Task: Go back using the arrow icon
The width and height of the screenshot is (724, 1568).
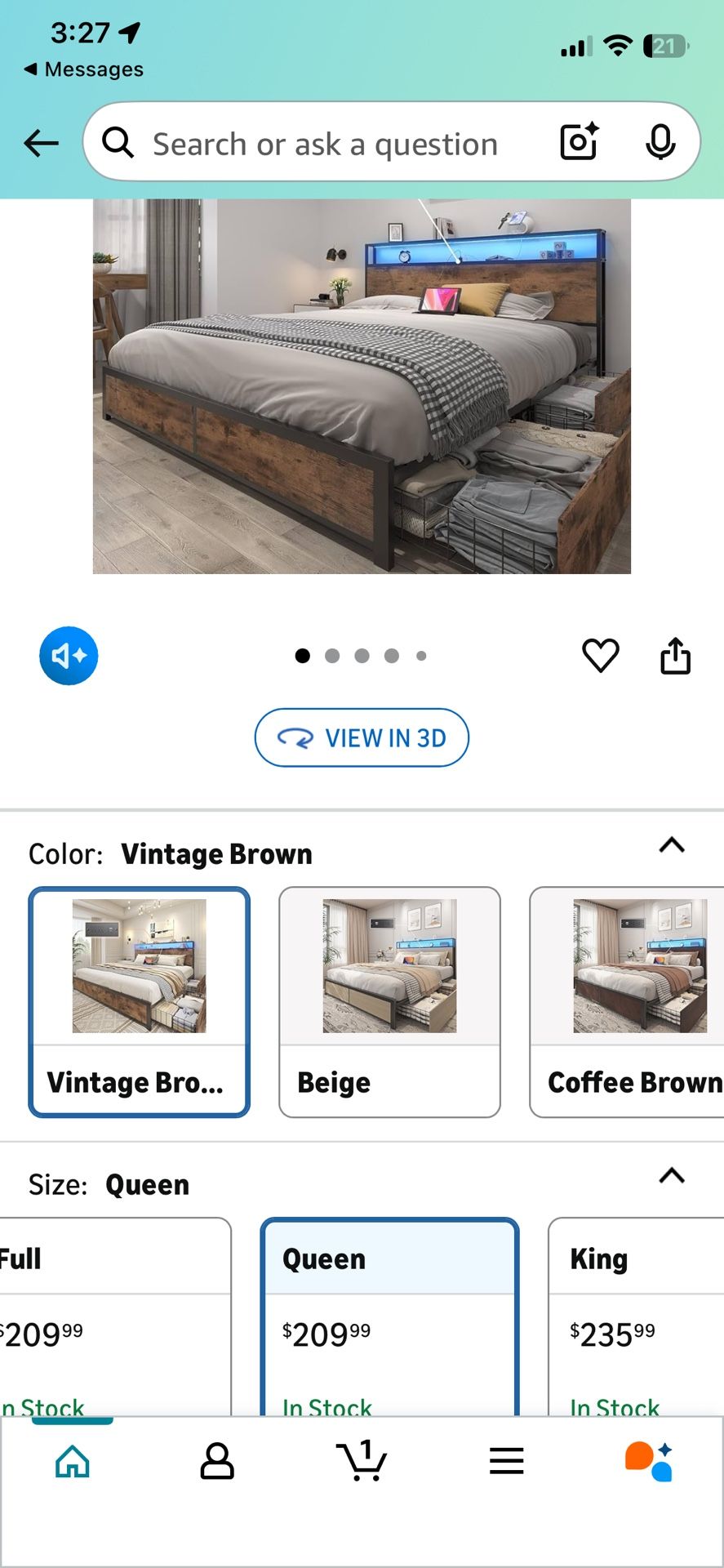Action: [41, 144]
